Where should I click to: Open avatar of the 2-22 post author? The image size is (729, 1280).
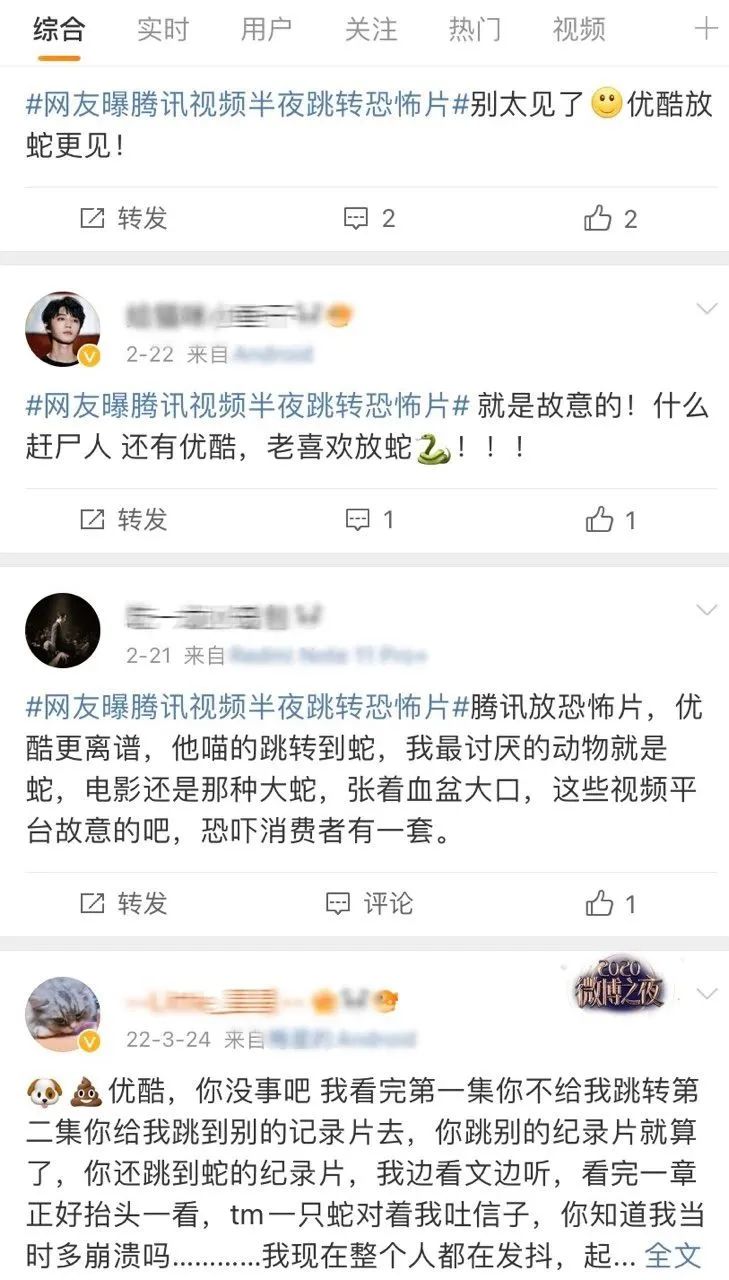pos(62,329)
